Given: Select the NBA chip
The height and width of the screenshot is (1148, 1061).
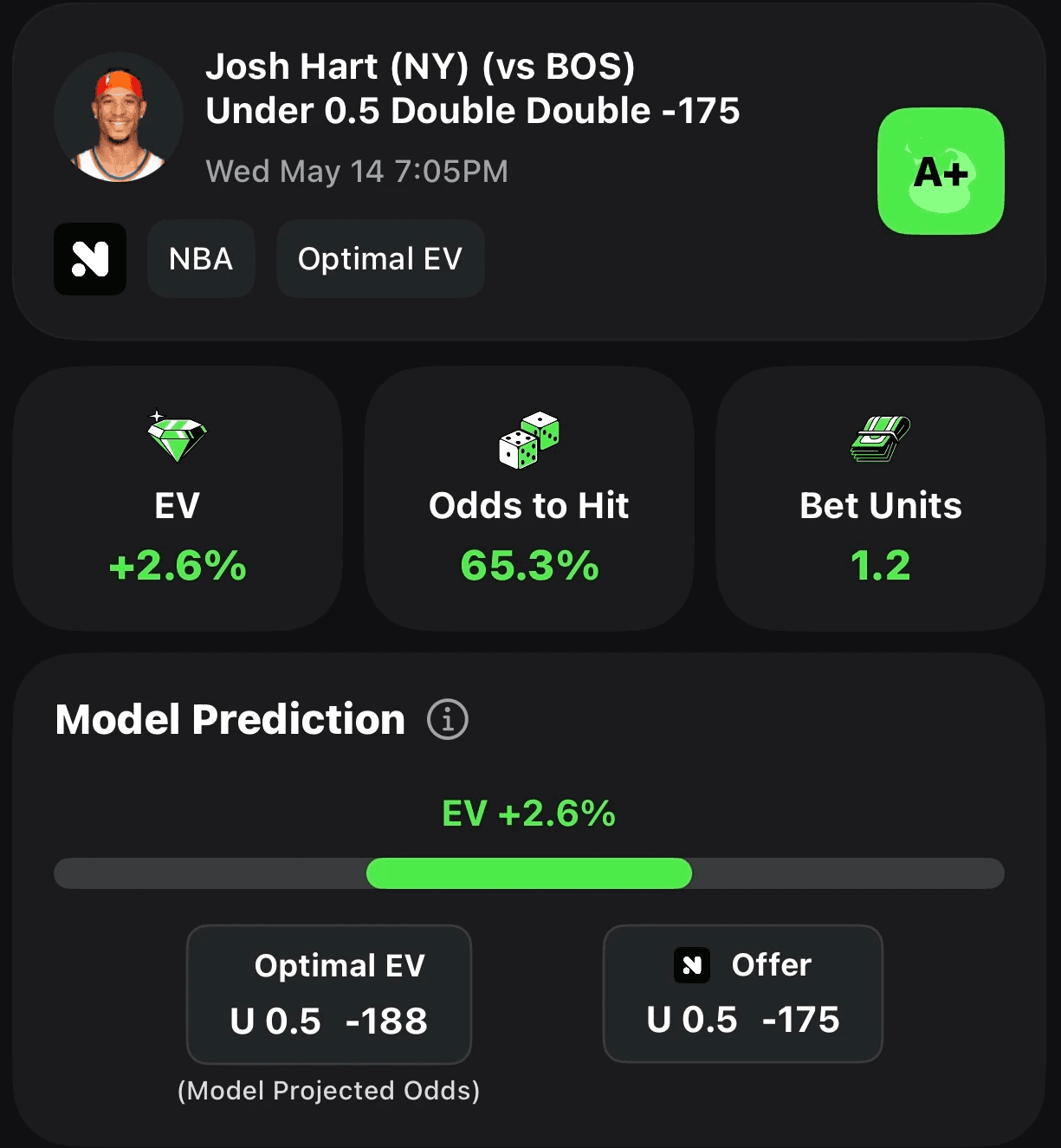Looking at the screenshot, I should point(201,259).
